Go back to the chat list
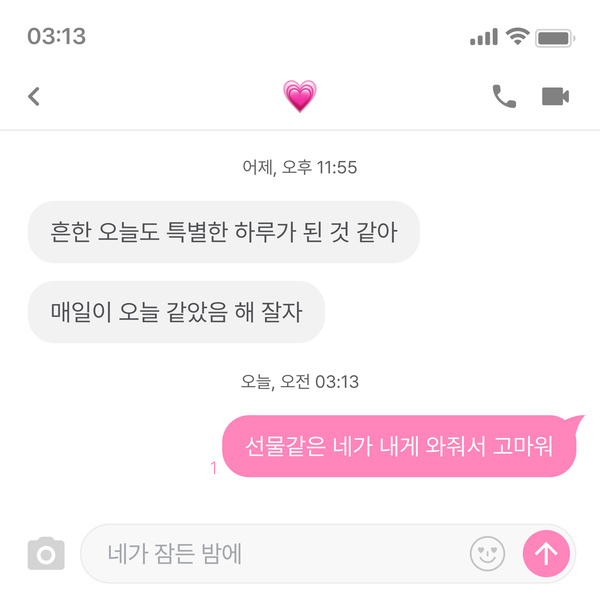Image resolution: width=600 pixels, height=600 pixels. (x=34, y=96)
